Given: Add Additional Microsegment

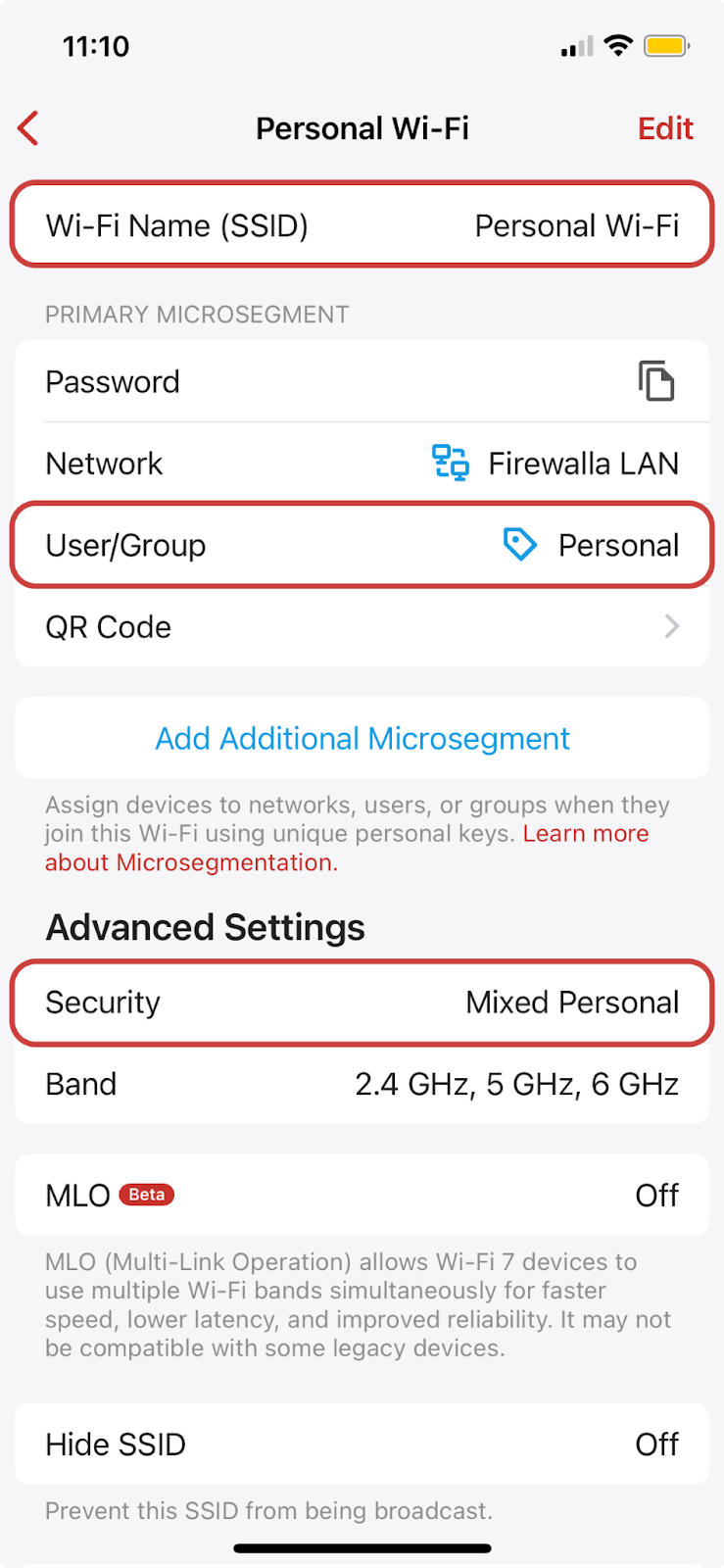Looking at the screenshot, I should tap(362, 738).
